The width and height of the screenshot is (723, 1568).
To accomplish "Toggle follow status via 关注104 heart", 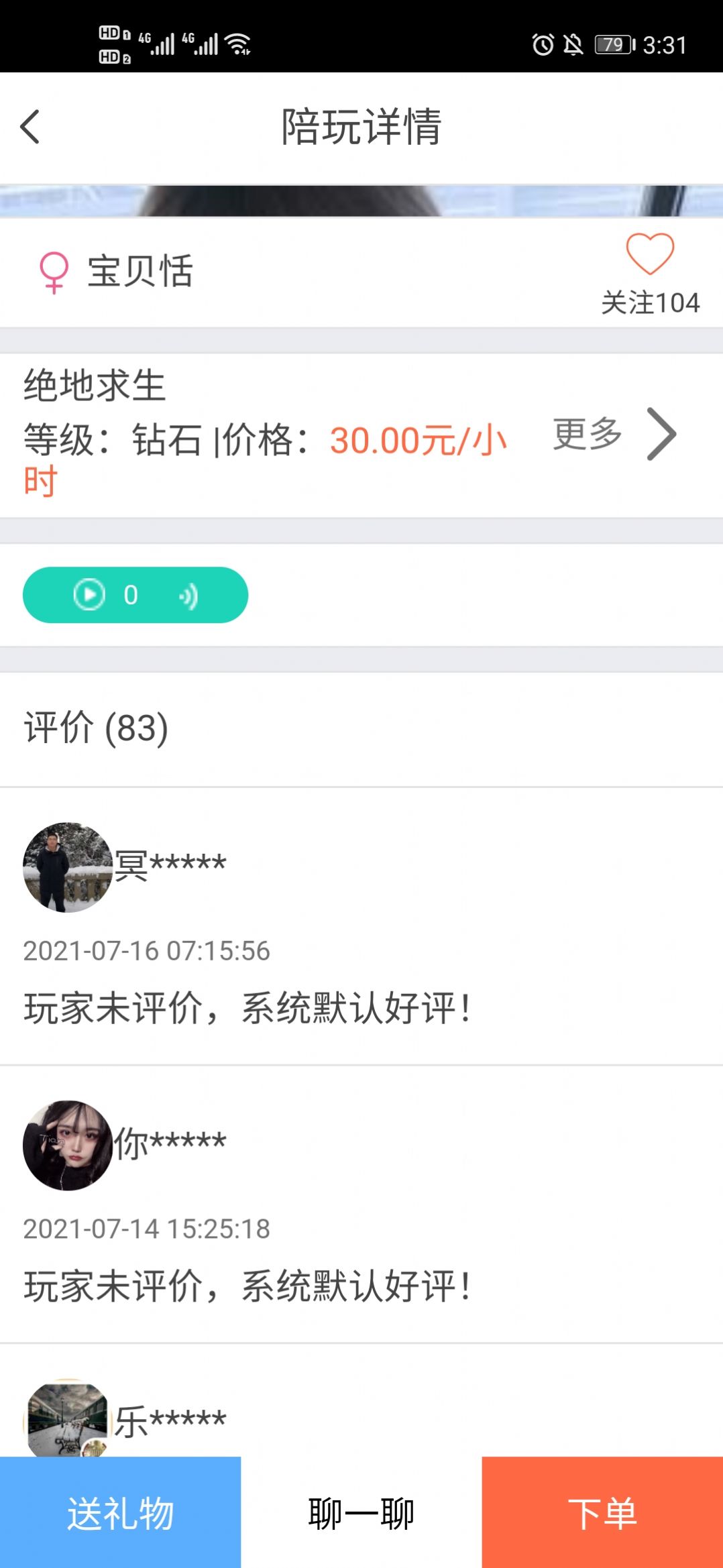I will pos(650,268).
